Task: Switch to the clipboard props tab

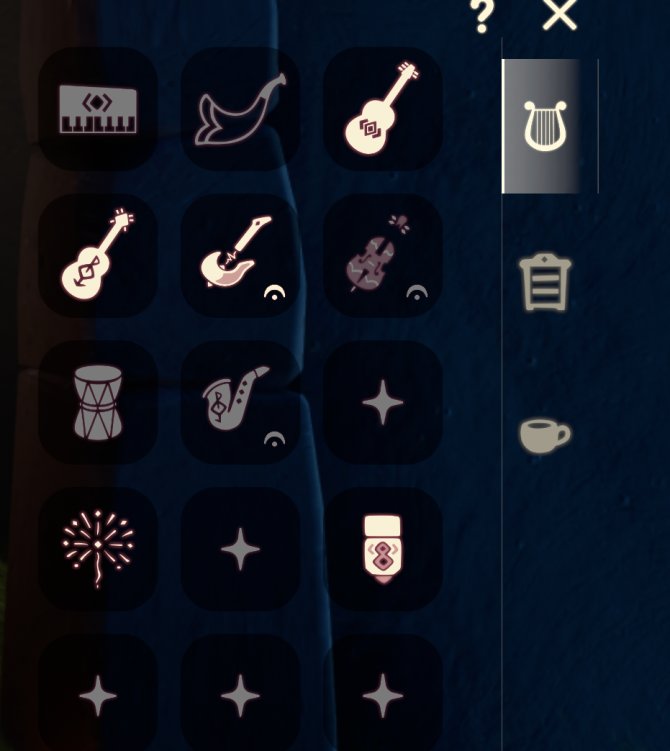Action: click(544, 283)
